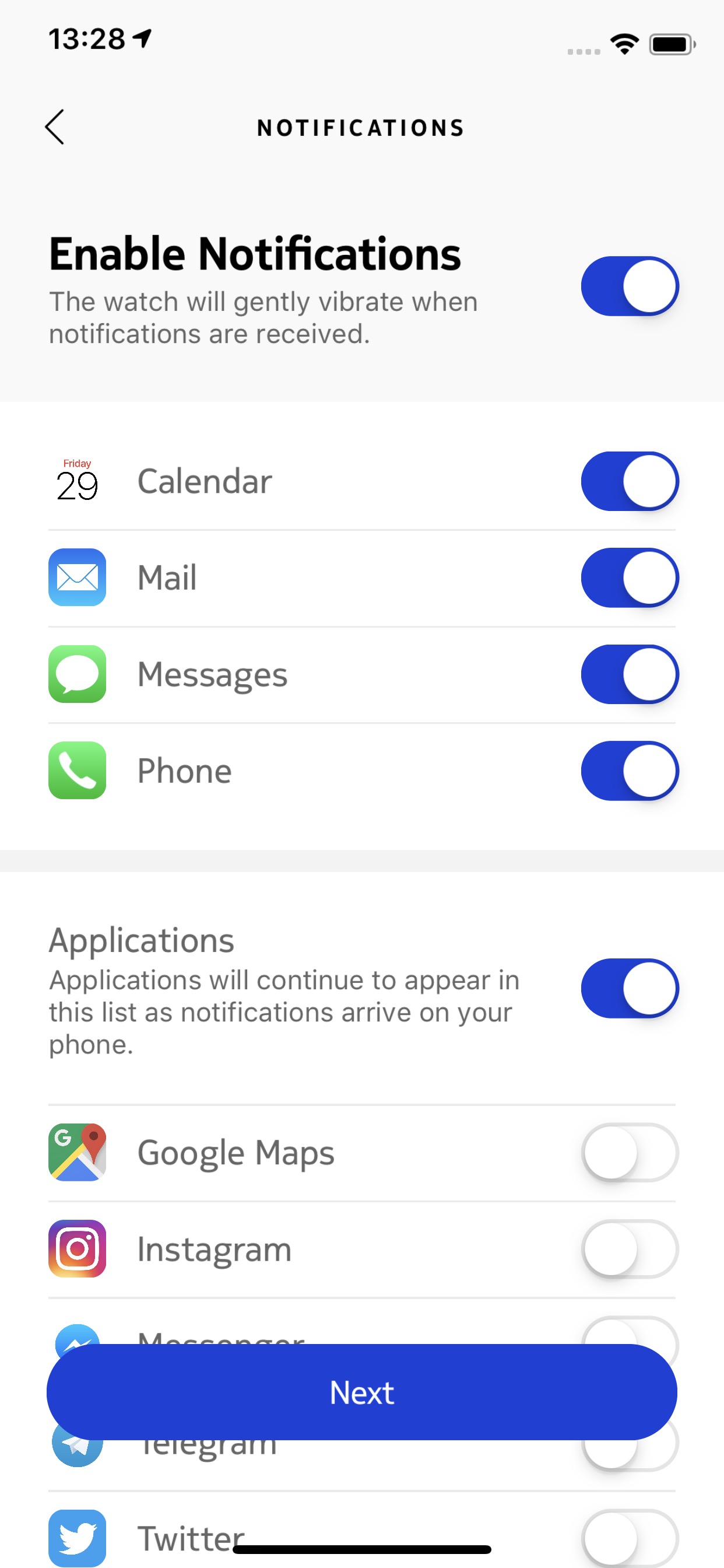The height and width of the screenshot is (1568, 724).
Task: Turn off the Applications switch
Action: pyautogui.click(x=630, y=989)
